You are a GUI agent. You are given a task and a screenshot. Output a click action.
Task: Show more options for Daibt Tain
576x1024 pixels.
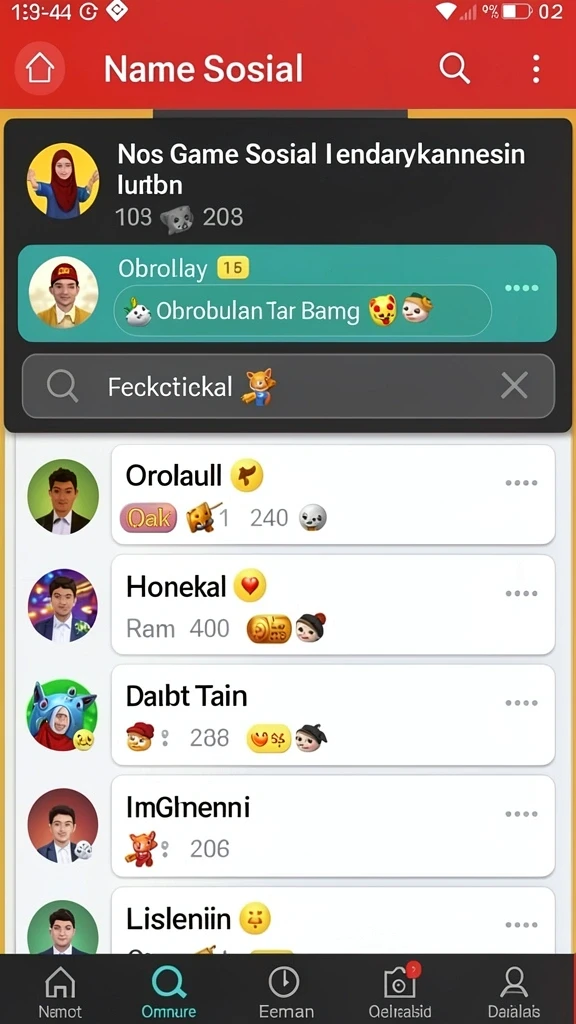coord(521,703)
